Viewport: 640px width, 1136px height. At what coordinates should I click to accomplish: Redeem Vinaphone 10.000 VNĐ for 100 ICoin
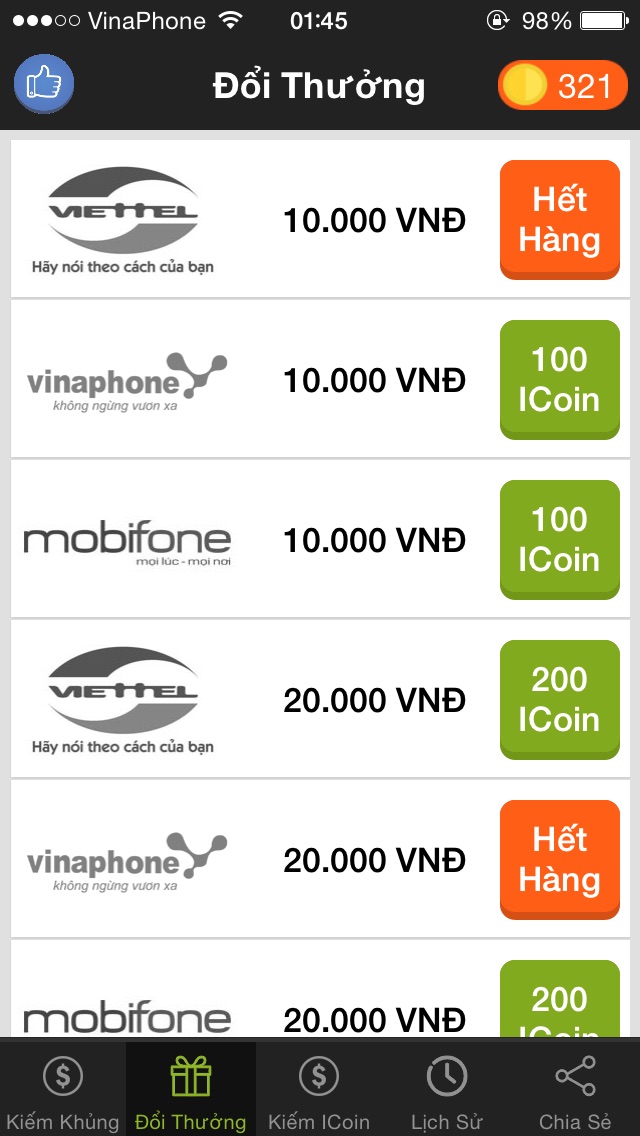(x=560, y=379)
